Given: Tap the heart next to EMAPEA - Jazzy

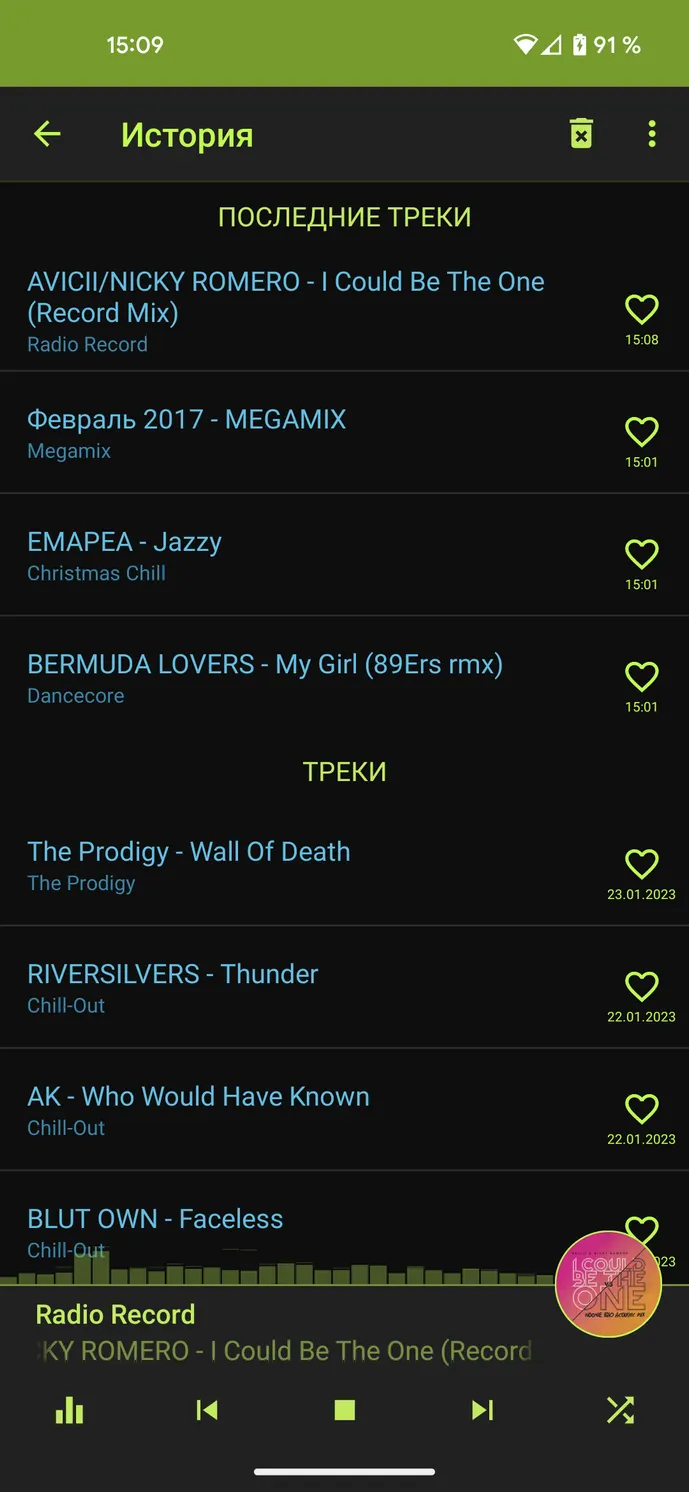Looking at the screenshot, I should (x=641, y=554).
